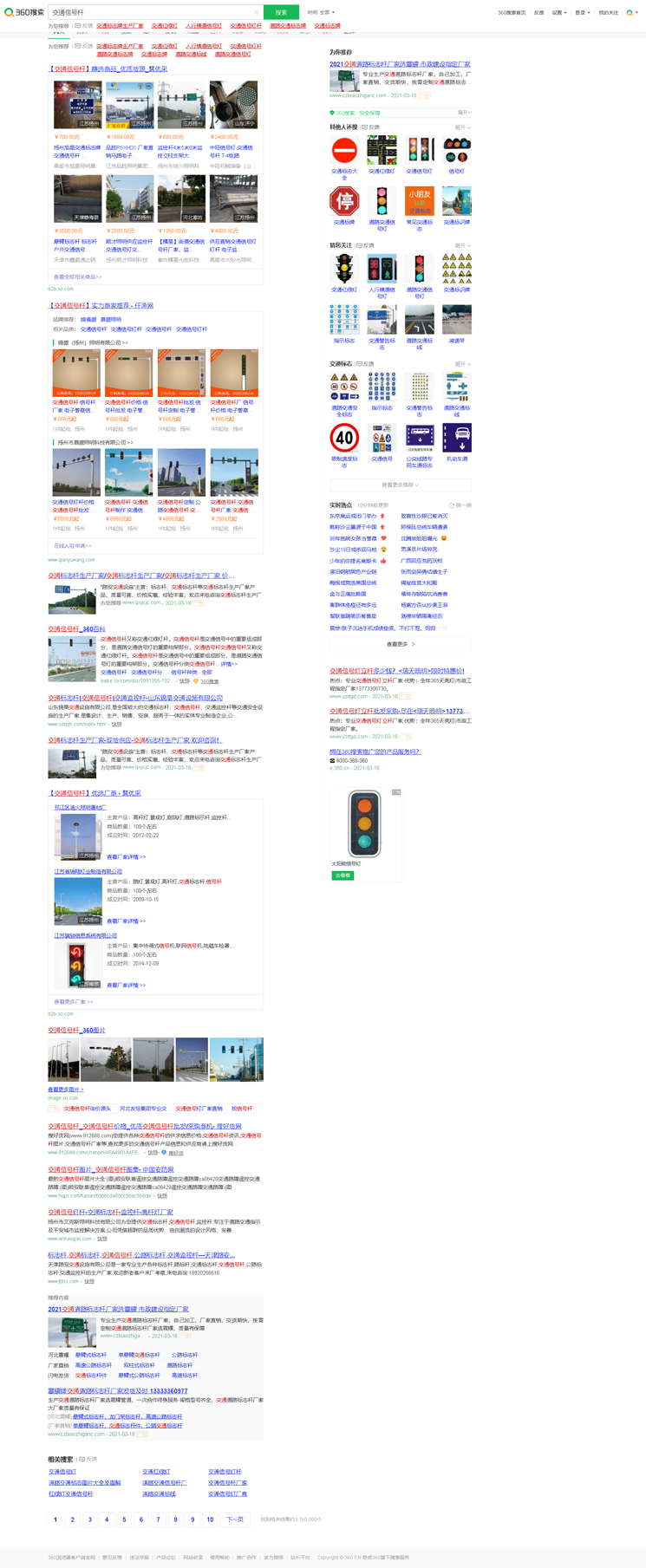646x1568 pixels.
Task: Open the 交通信号杆_360百科 result
Action: coord(76,628)
